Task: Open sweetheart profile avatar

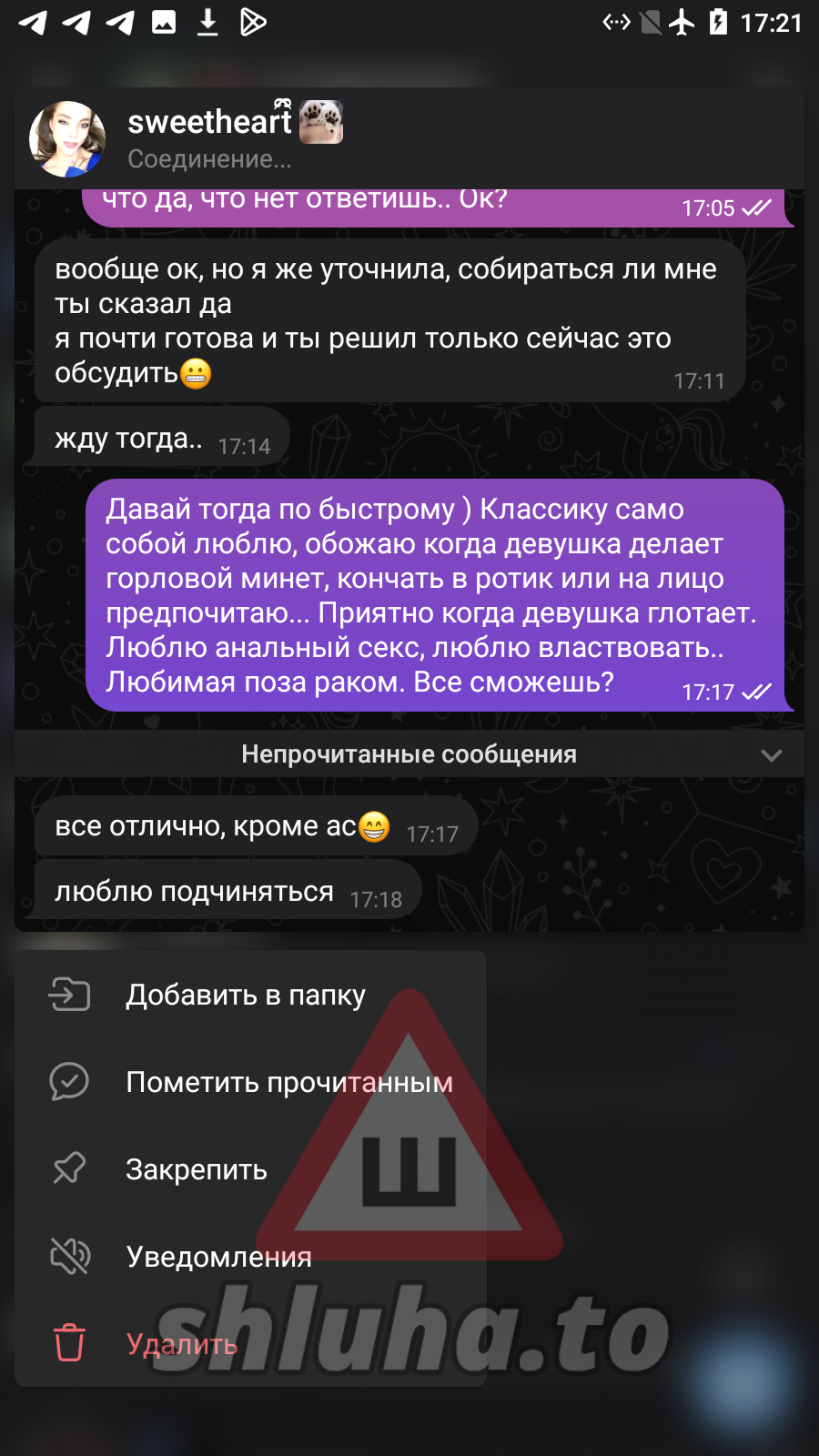Action: click(67, 139)
